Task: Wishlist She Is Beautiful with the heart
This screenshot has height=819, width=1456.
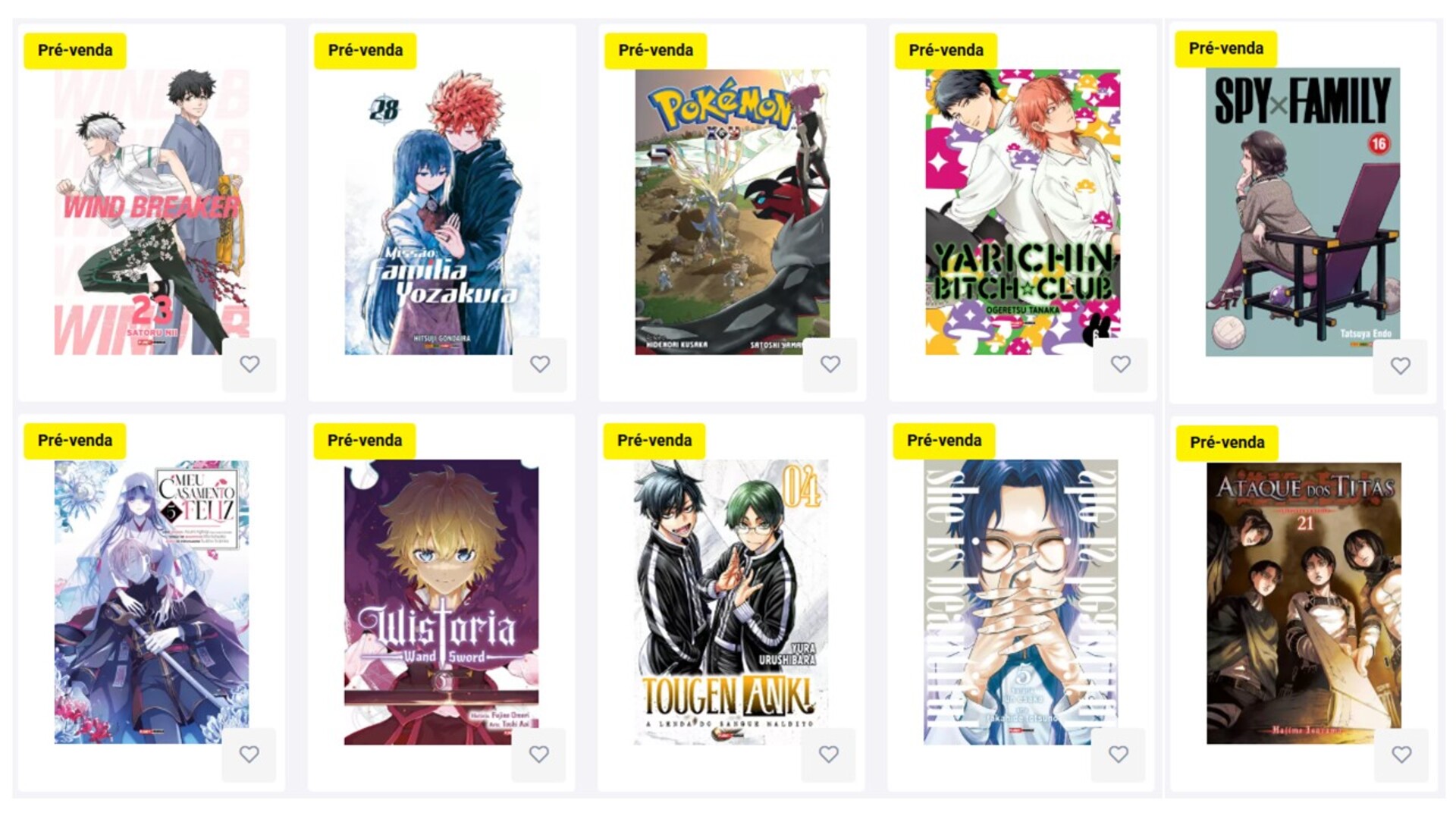Action: click(x=1119, y=755)
